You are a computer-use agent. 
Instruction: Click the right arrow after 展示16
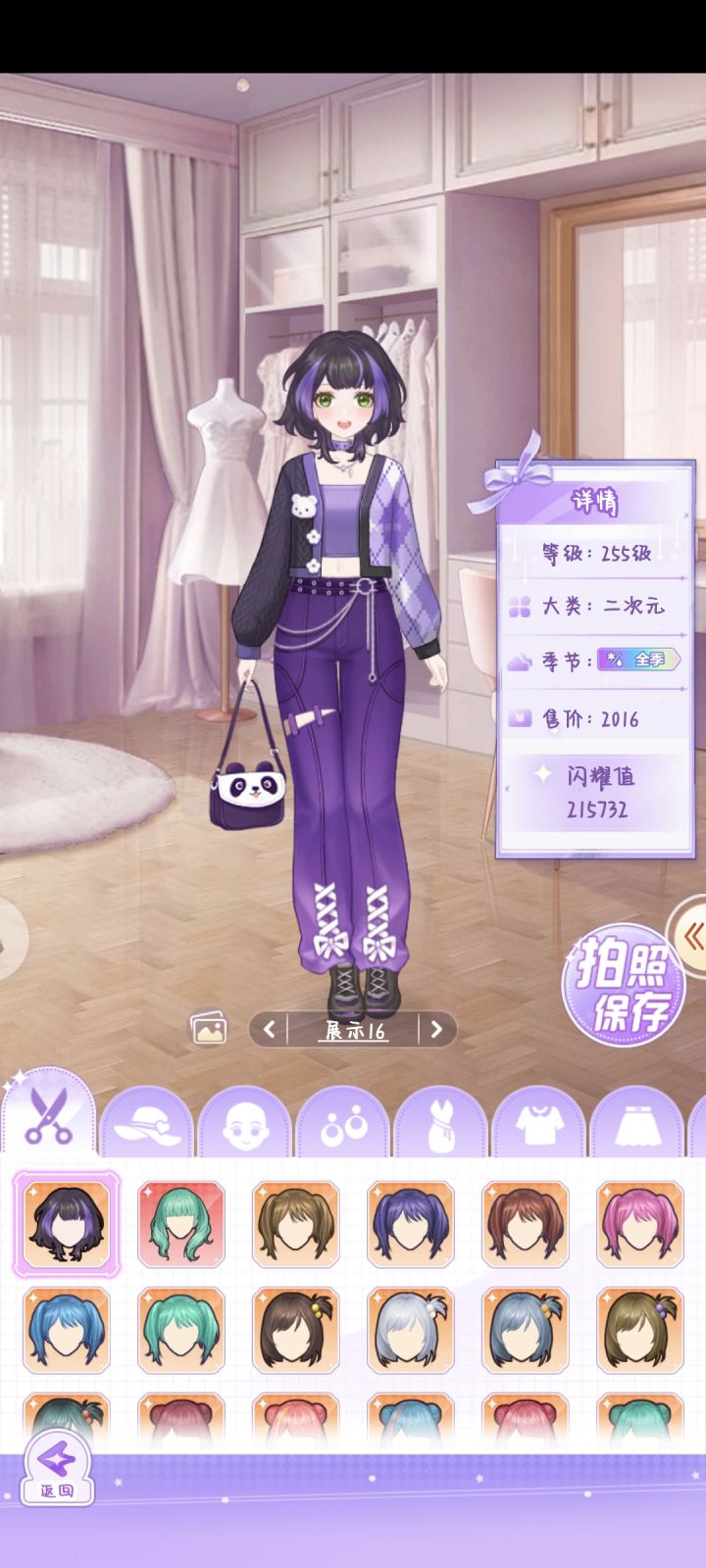tap(435, 1030)
